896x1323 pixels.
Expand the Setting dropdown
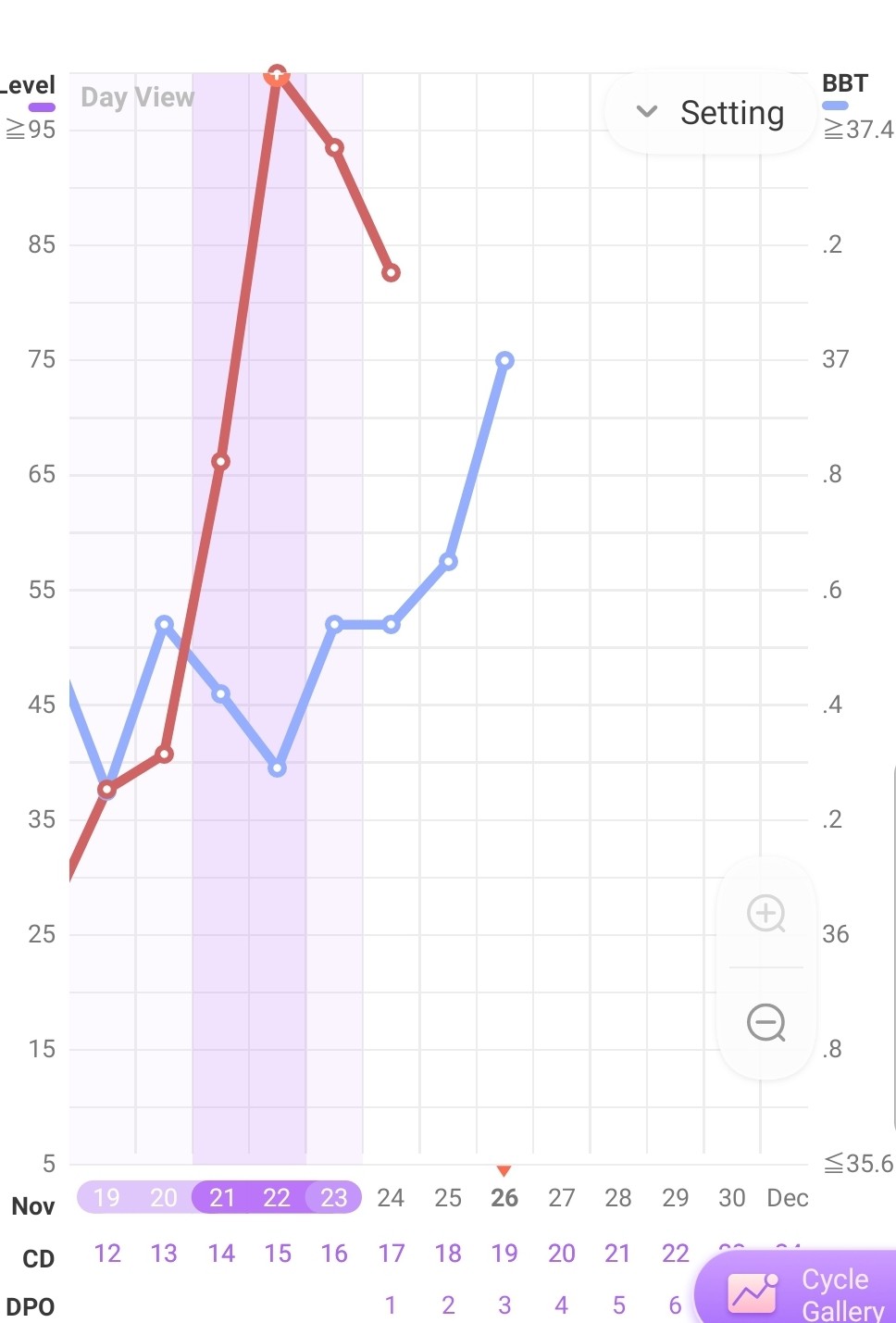click(710, 113)
